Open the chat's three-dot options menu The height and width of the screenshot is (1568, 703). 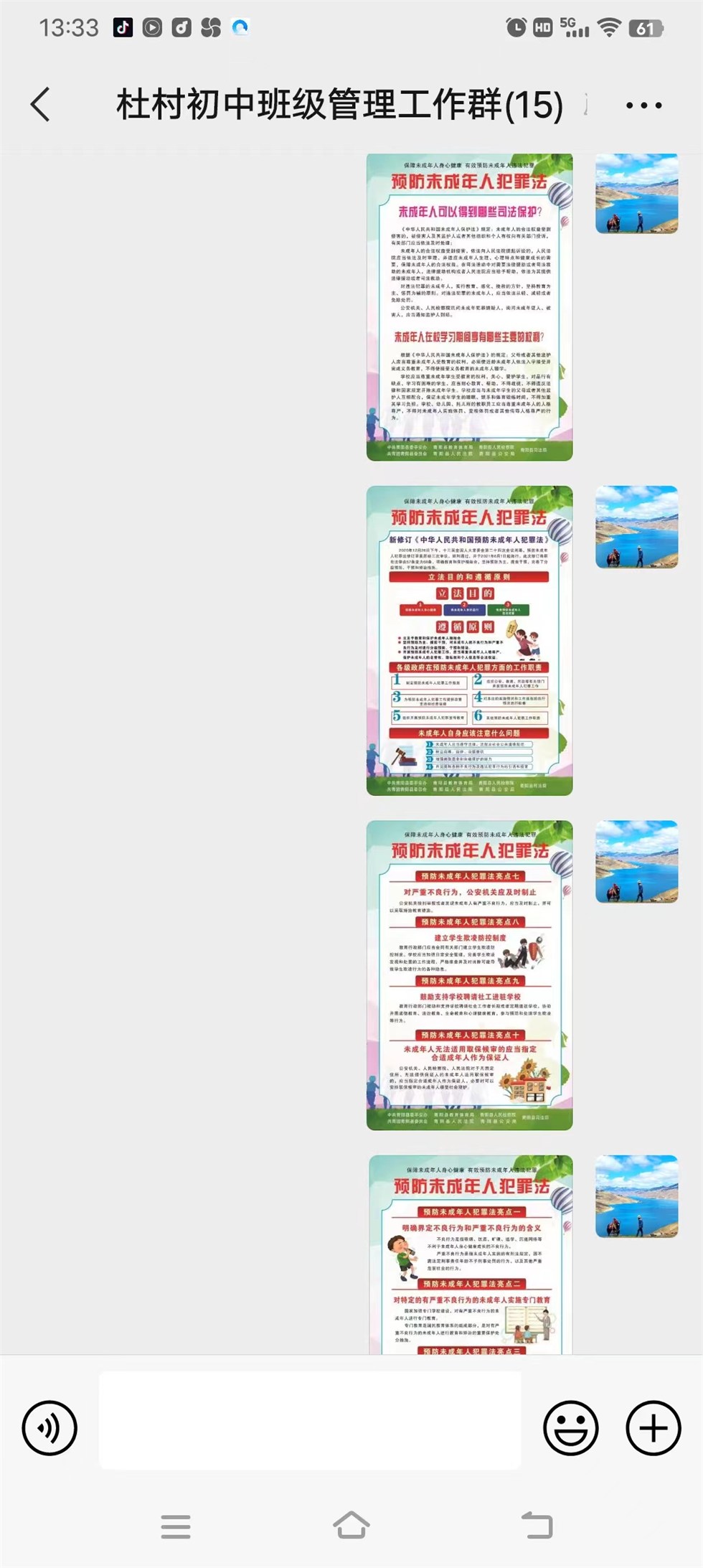[x=643, y=105]
